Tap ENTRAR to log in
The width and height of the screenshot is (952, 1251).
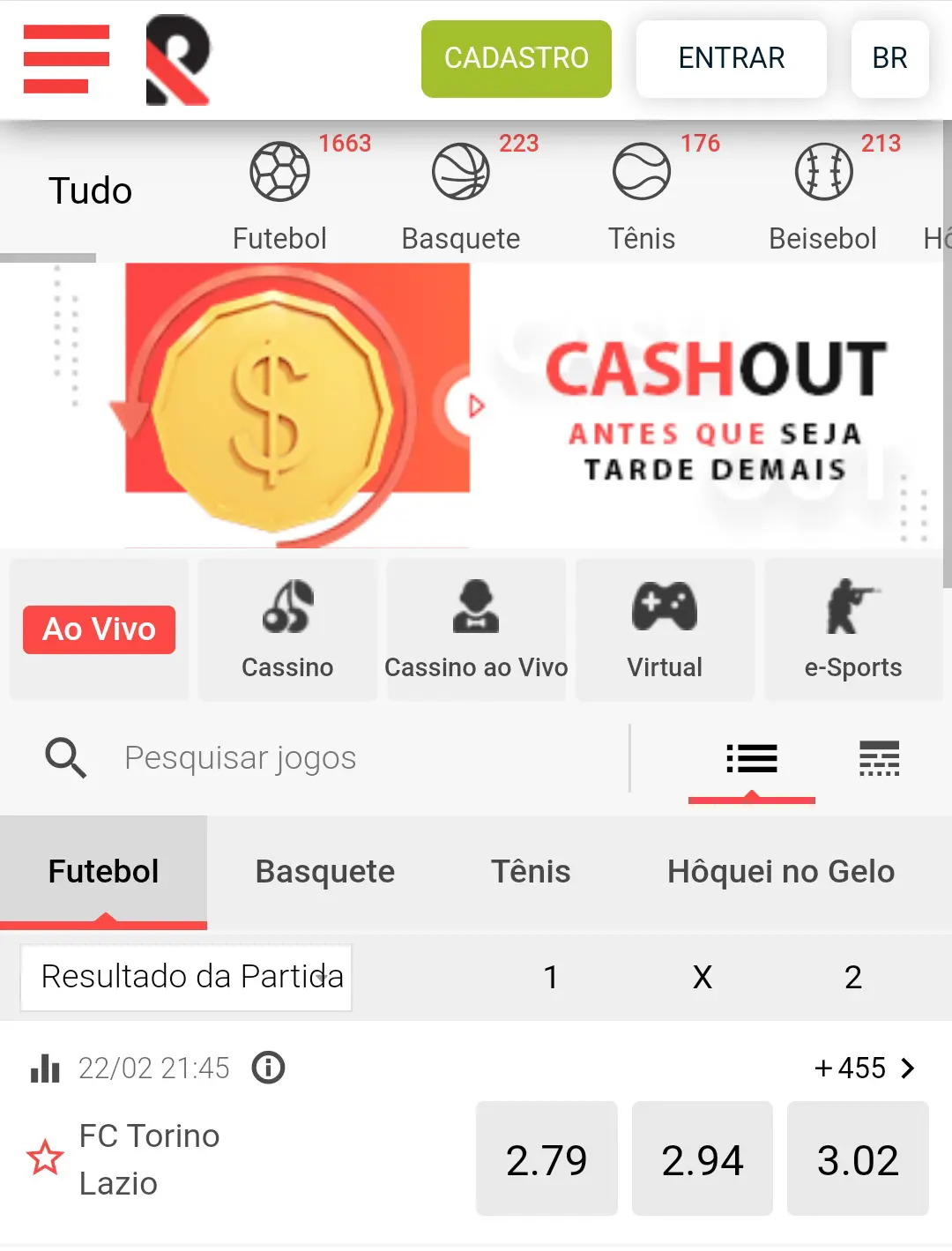point(731,59)
